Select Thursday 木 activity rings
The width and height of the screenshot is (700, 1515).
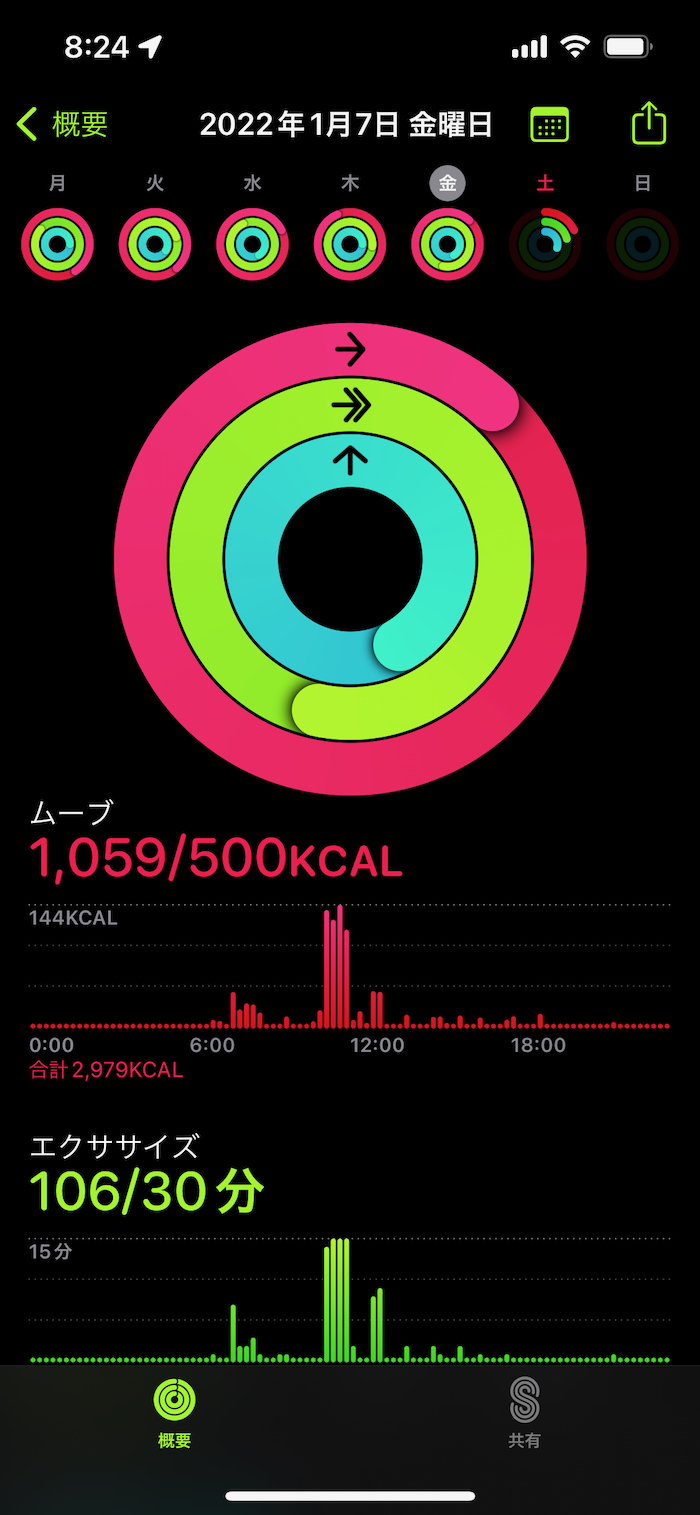tap(350, 244)
